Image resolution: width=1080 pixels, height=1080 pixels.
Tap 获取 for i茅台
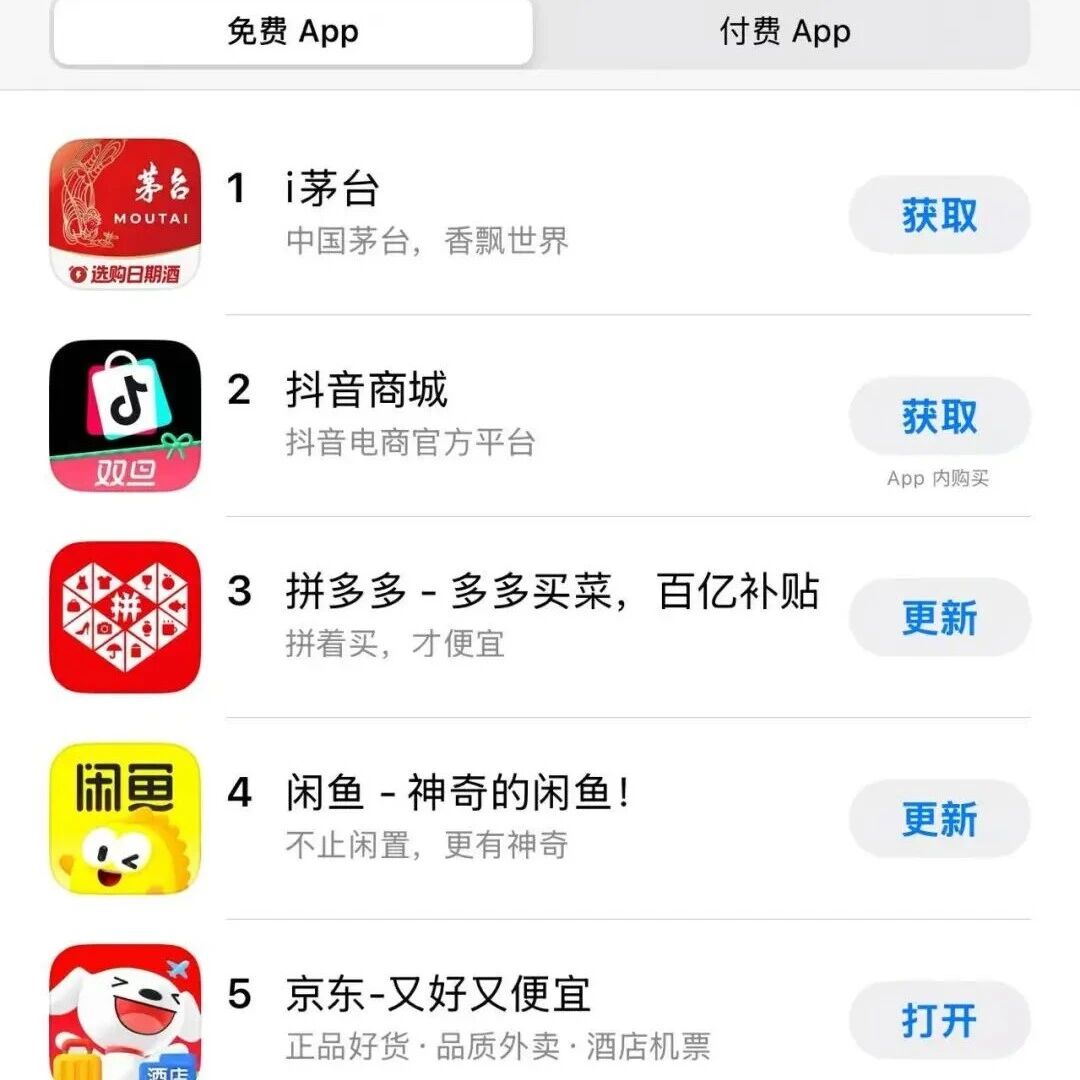(939, 215)
